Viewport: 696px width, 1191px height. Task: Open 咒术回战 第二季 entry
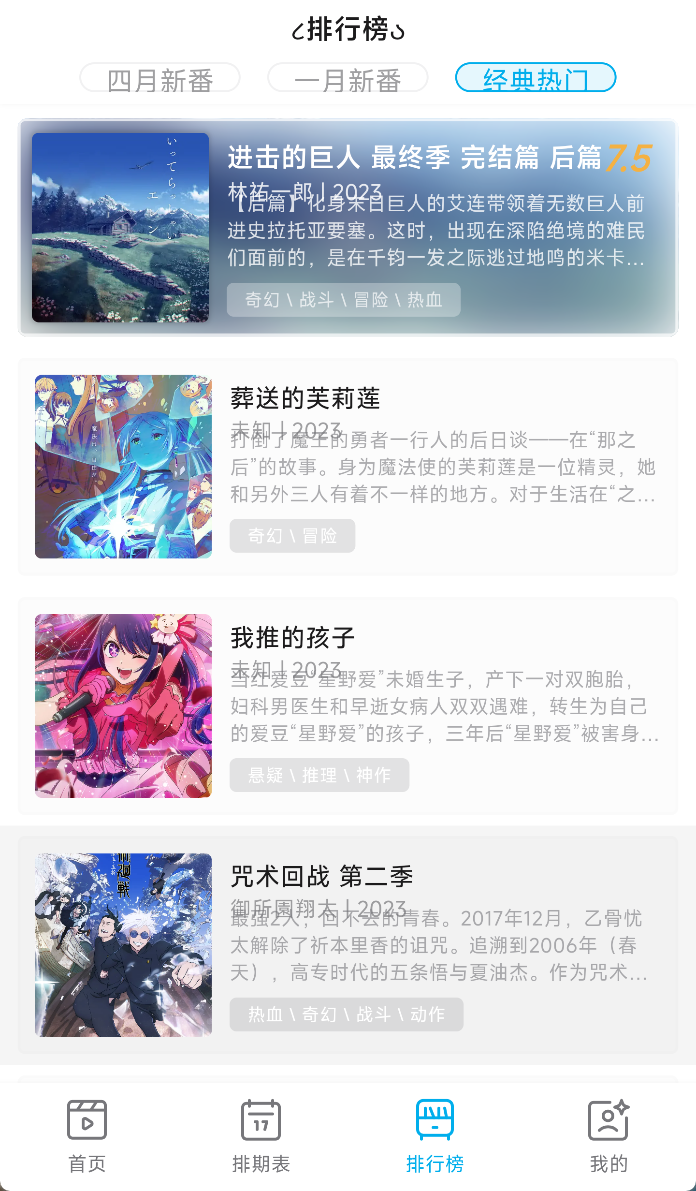[348, 945]
